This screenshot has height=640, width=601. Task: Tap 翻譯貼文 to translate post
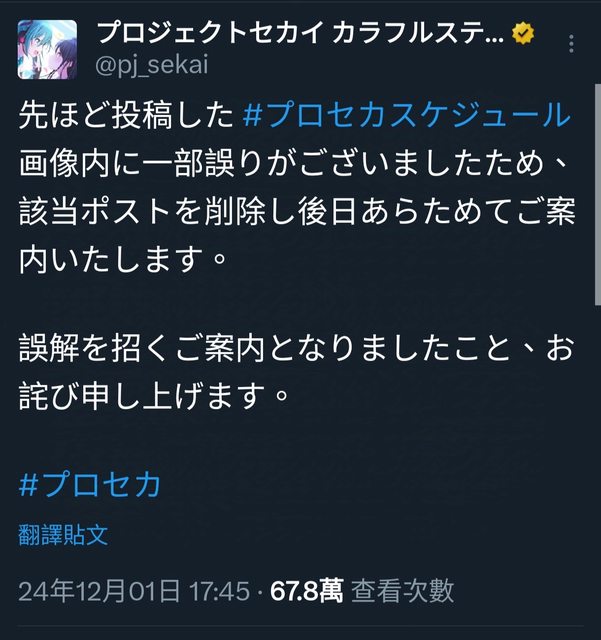click(63, 534)
